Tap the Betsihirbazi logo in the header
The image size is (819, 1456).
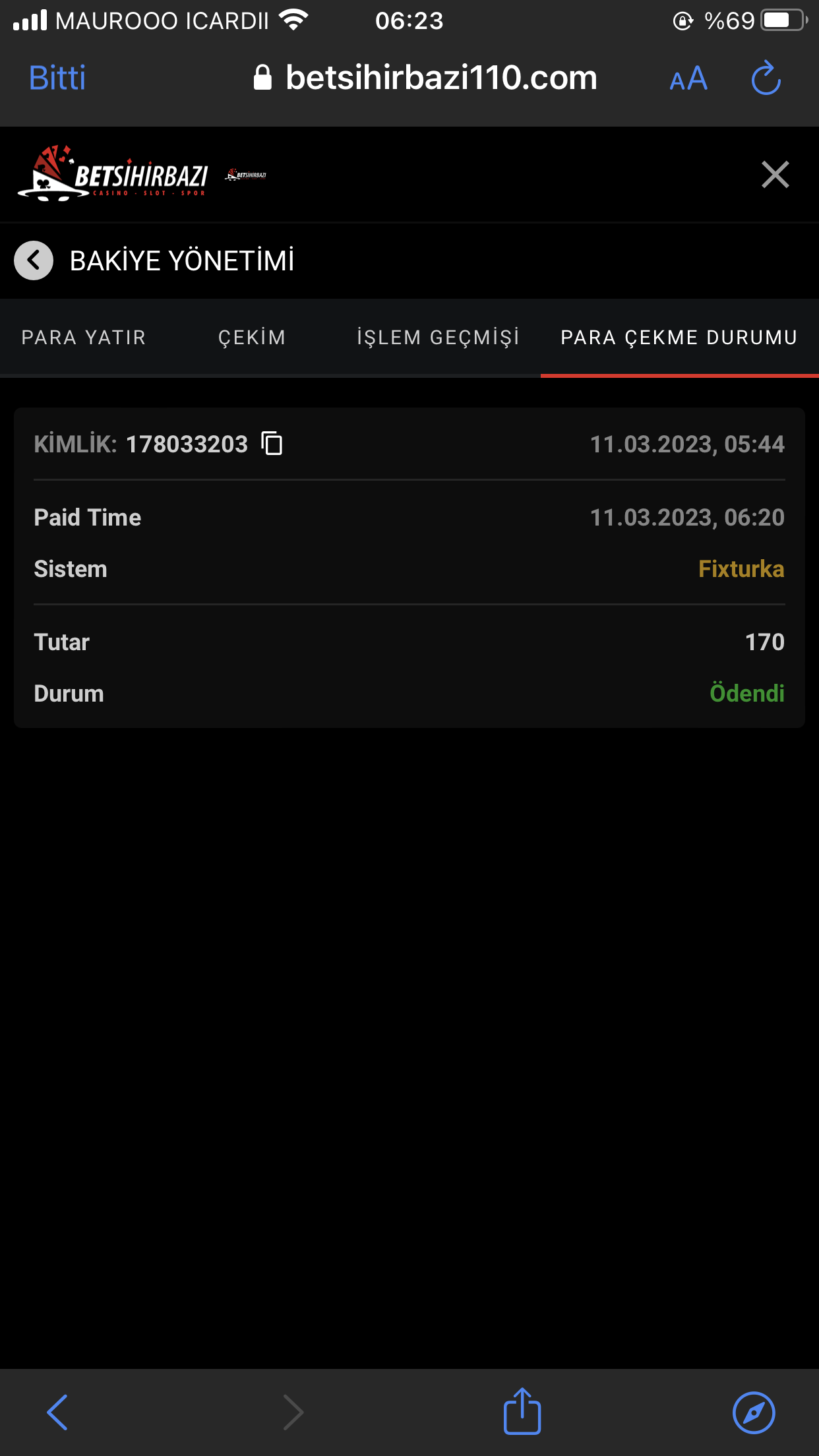pyautogui.click(x=113, y=174)
